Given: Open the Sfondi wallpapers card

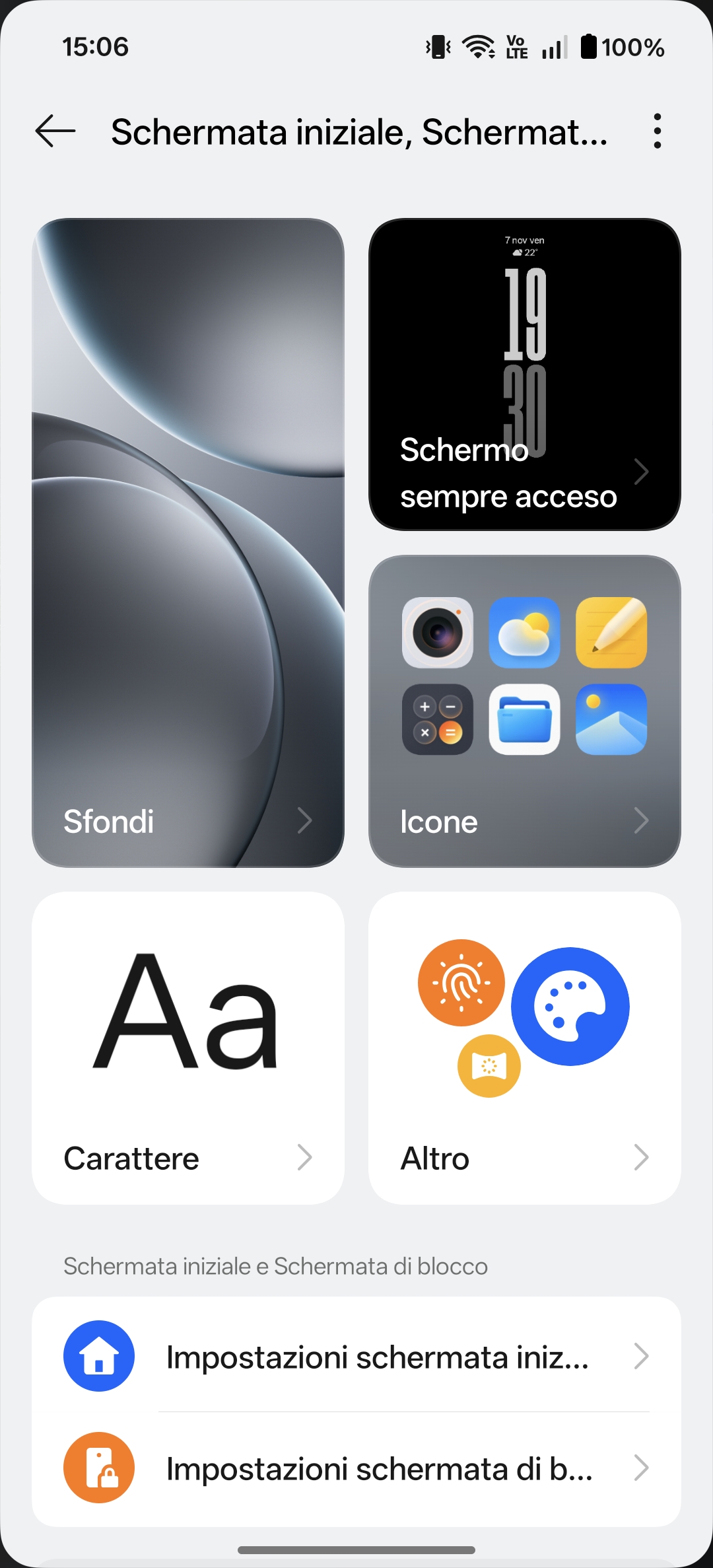Looking at the screenshot, I should tap(188, 542).
